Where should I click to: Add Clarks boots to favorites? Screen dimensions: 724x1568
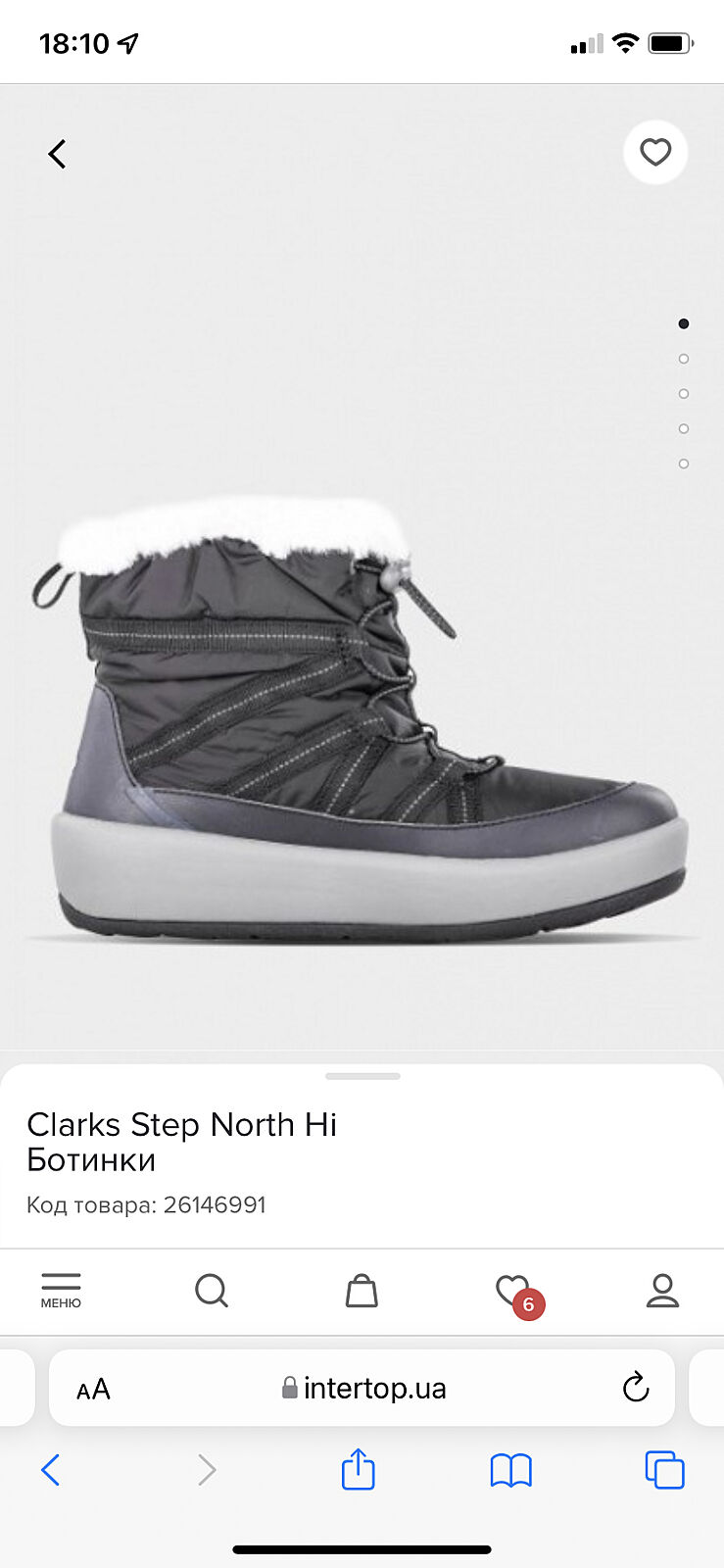[655, 152]
